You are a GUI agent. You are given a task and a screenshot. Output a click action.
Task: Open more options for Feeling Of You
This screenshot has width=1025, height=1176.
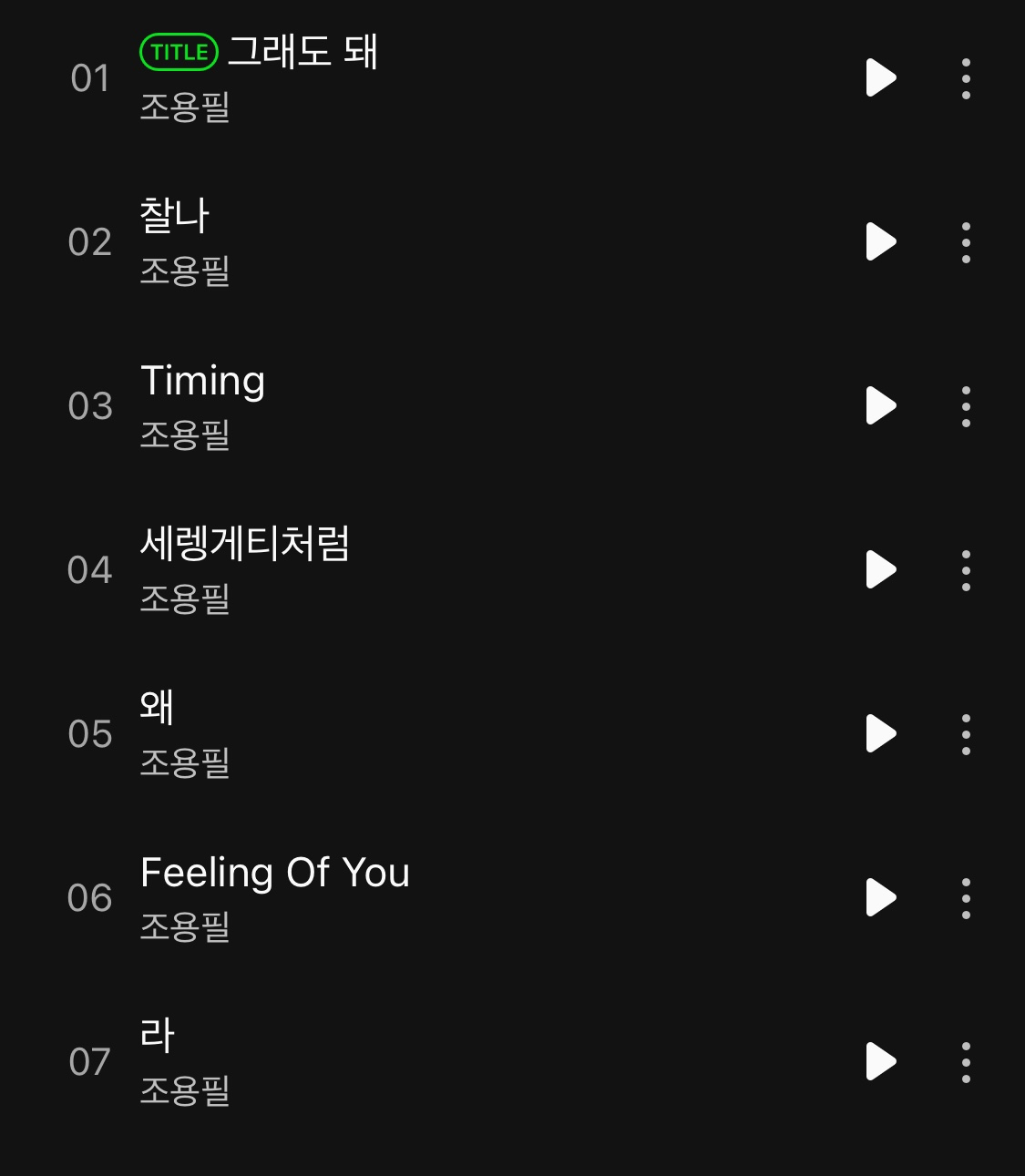[965, 897]
